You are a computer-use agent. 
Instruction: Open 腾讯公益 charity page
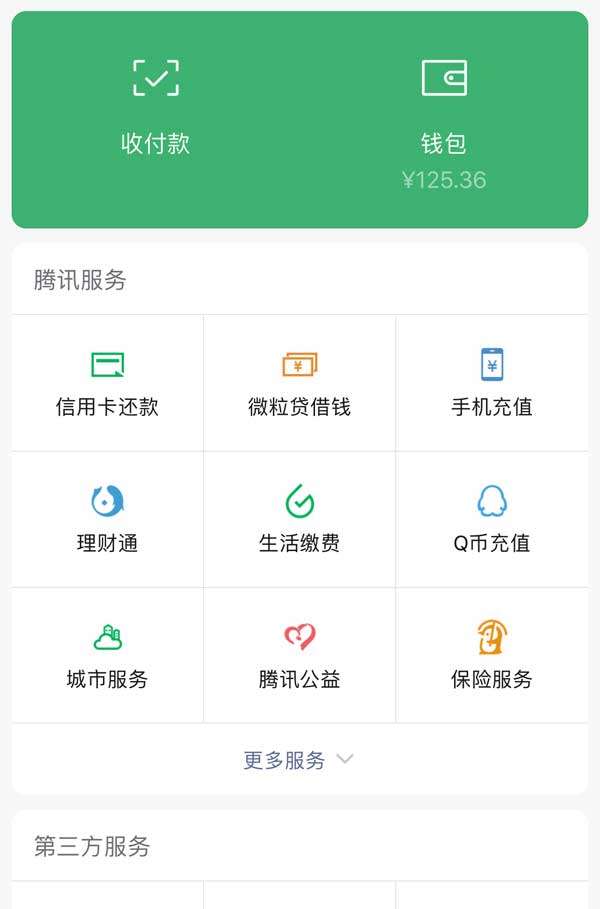(x=299, y=655)
